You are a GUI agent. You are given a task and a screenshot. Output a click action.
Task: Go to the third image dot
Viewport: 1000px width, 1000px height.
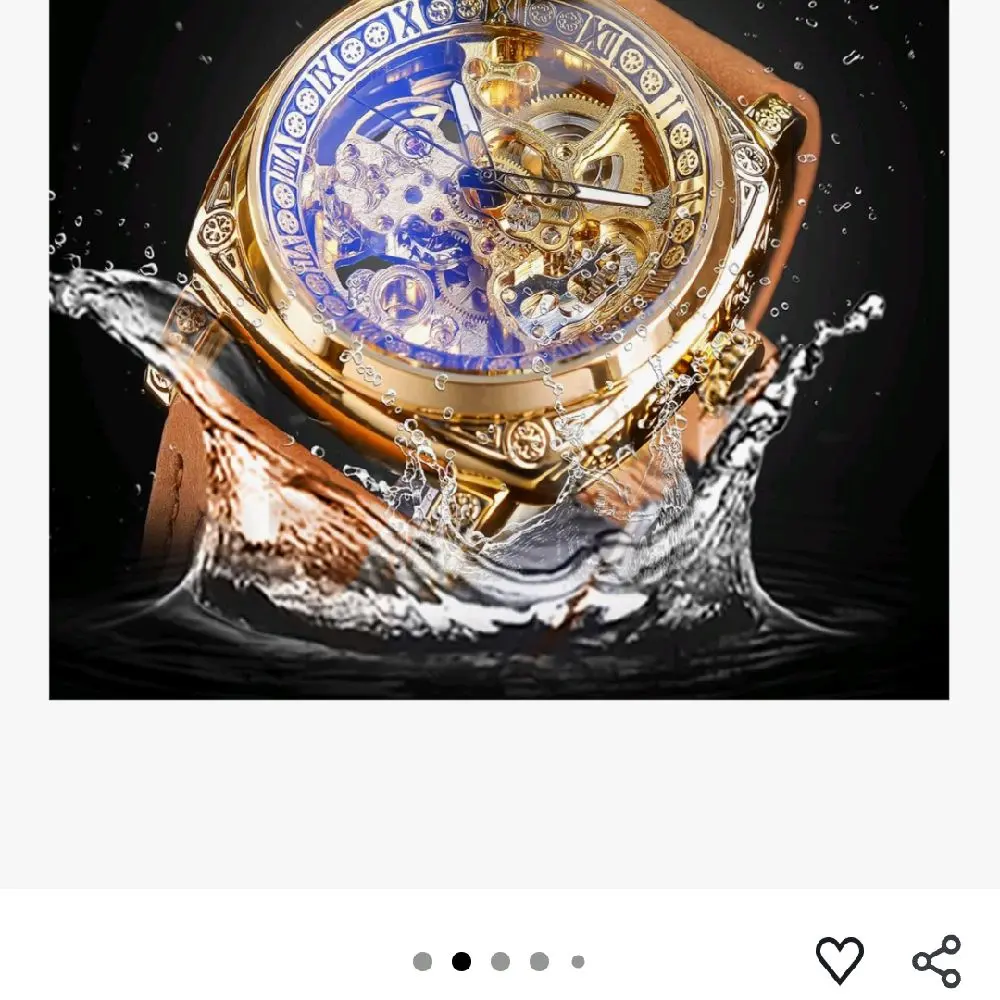pyautogui.click(x=500, y=962)
